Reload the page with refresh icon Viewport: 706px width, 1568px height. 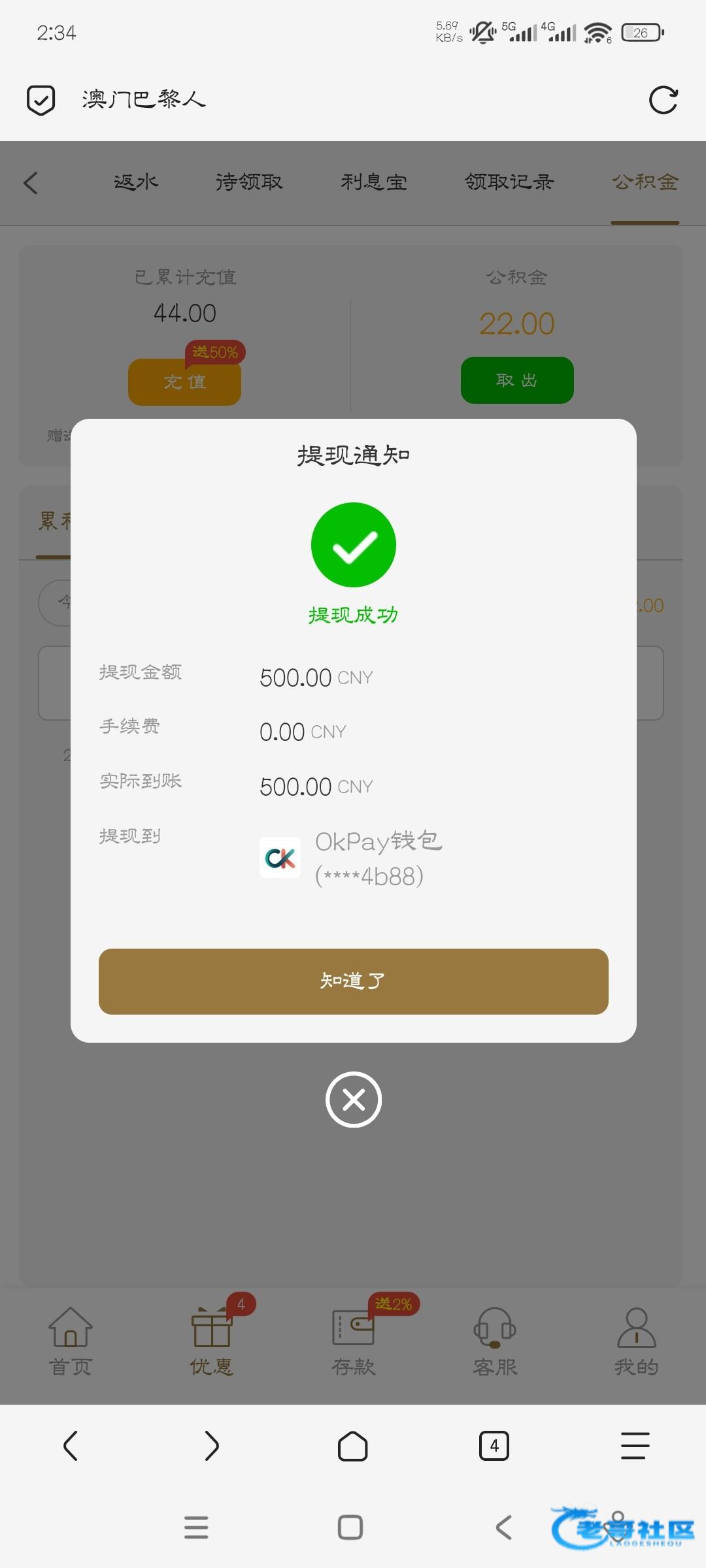[x=663, y=100]
